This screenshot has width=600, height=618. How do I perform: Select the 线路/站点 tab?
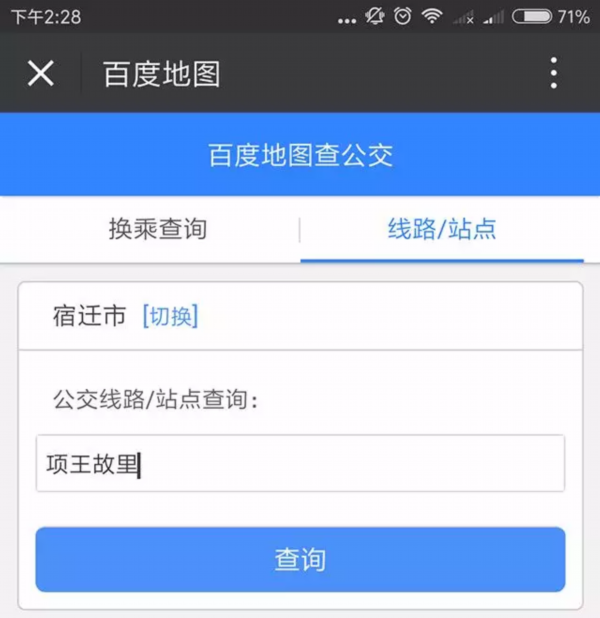[442, 229]
